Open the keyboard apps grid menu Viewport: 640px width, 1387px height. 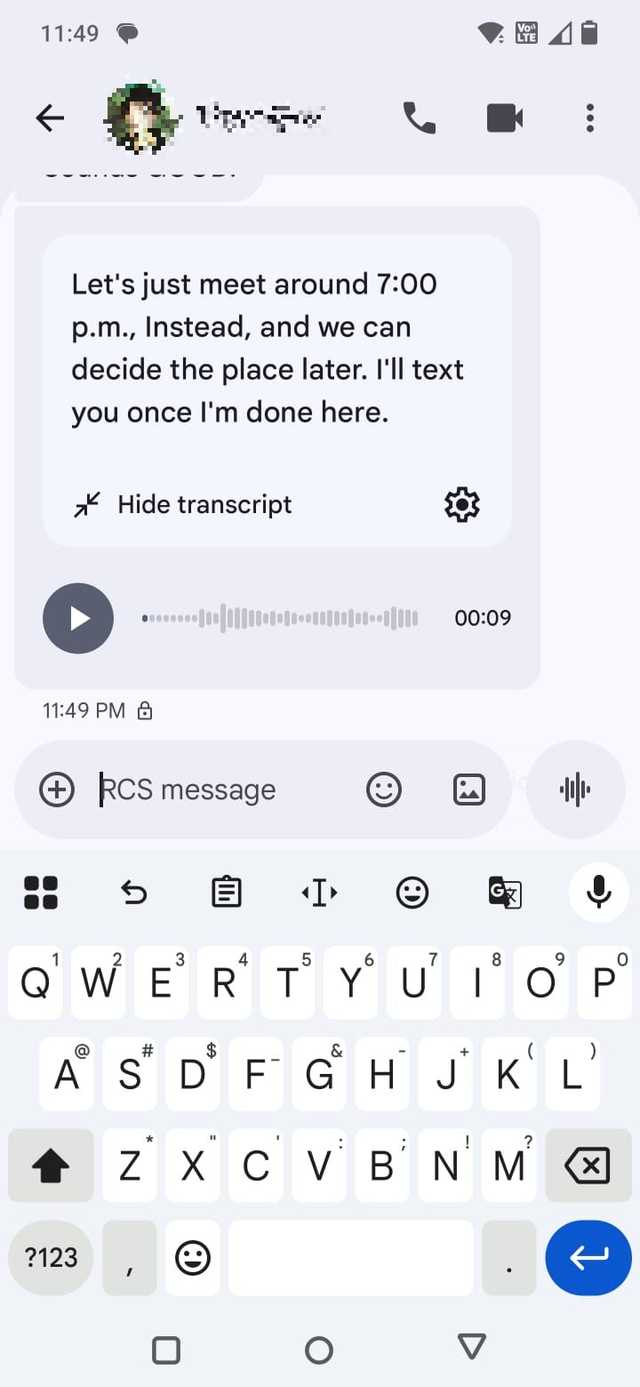click(41, 892)
